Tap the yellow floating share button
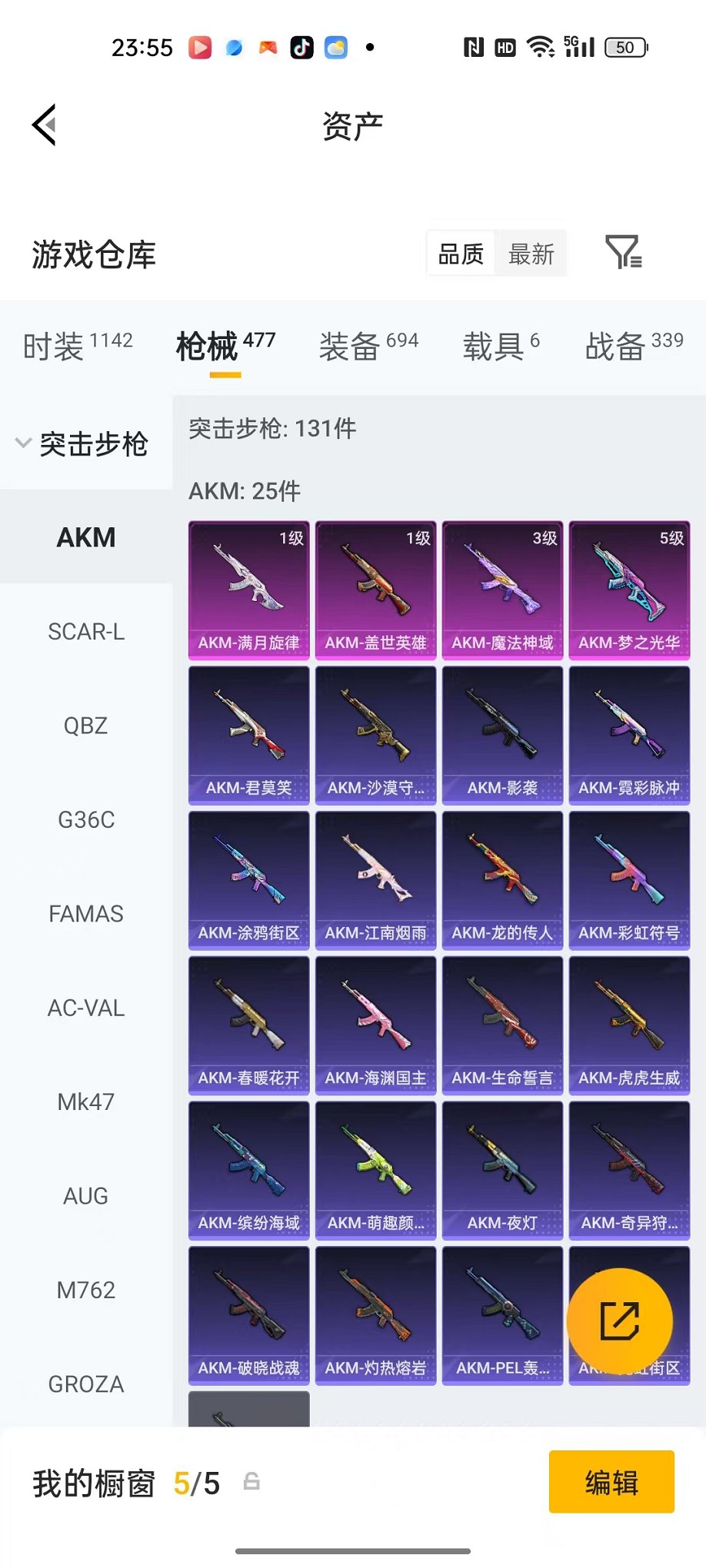706x1568 pixels. click(620, 1321)
